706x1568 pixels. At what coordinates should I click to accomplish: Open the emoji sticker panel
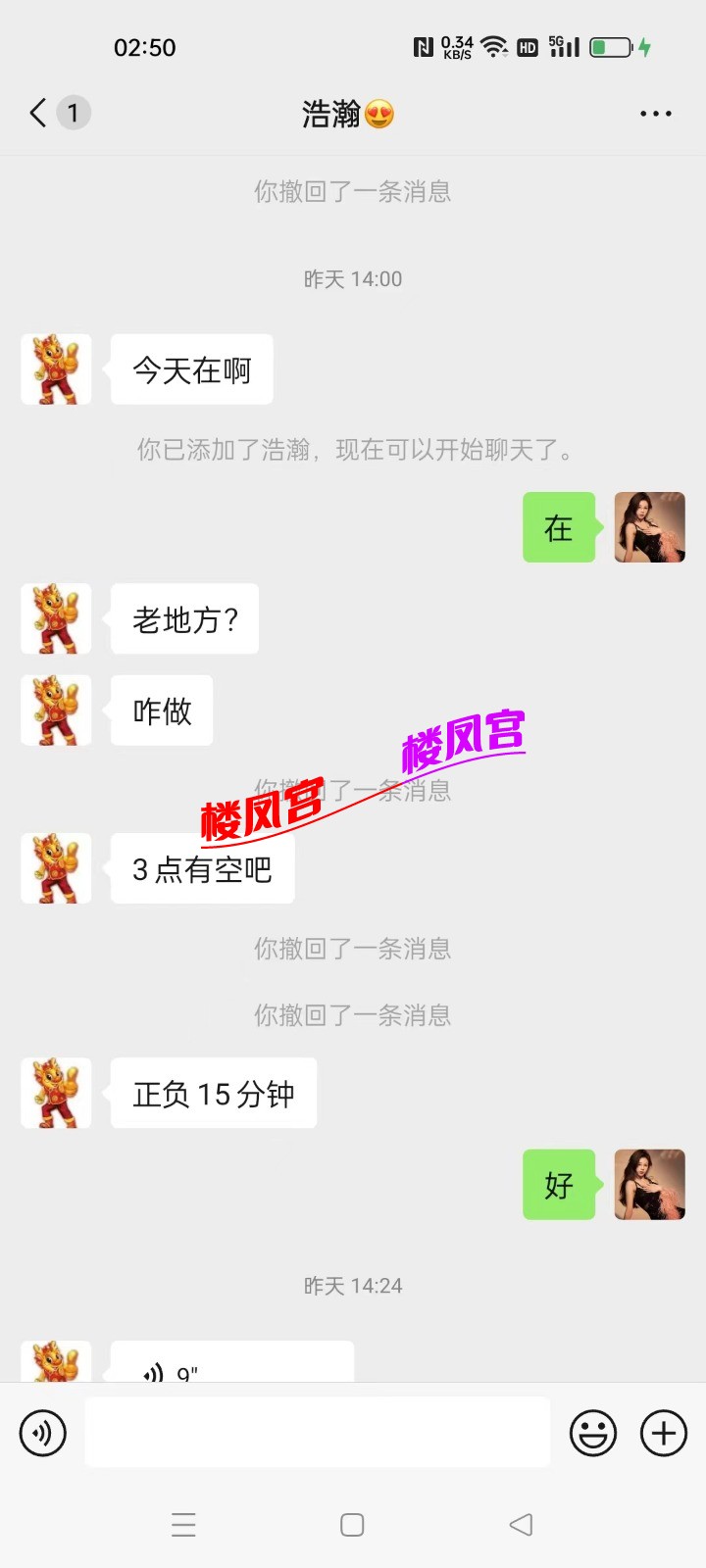(x=593, y=1433)
